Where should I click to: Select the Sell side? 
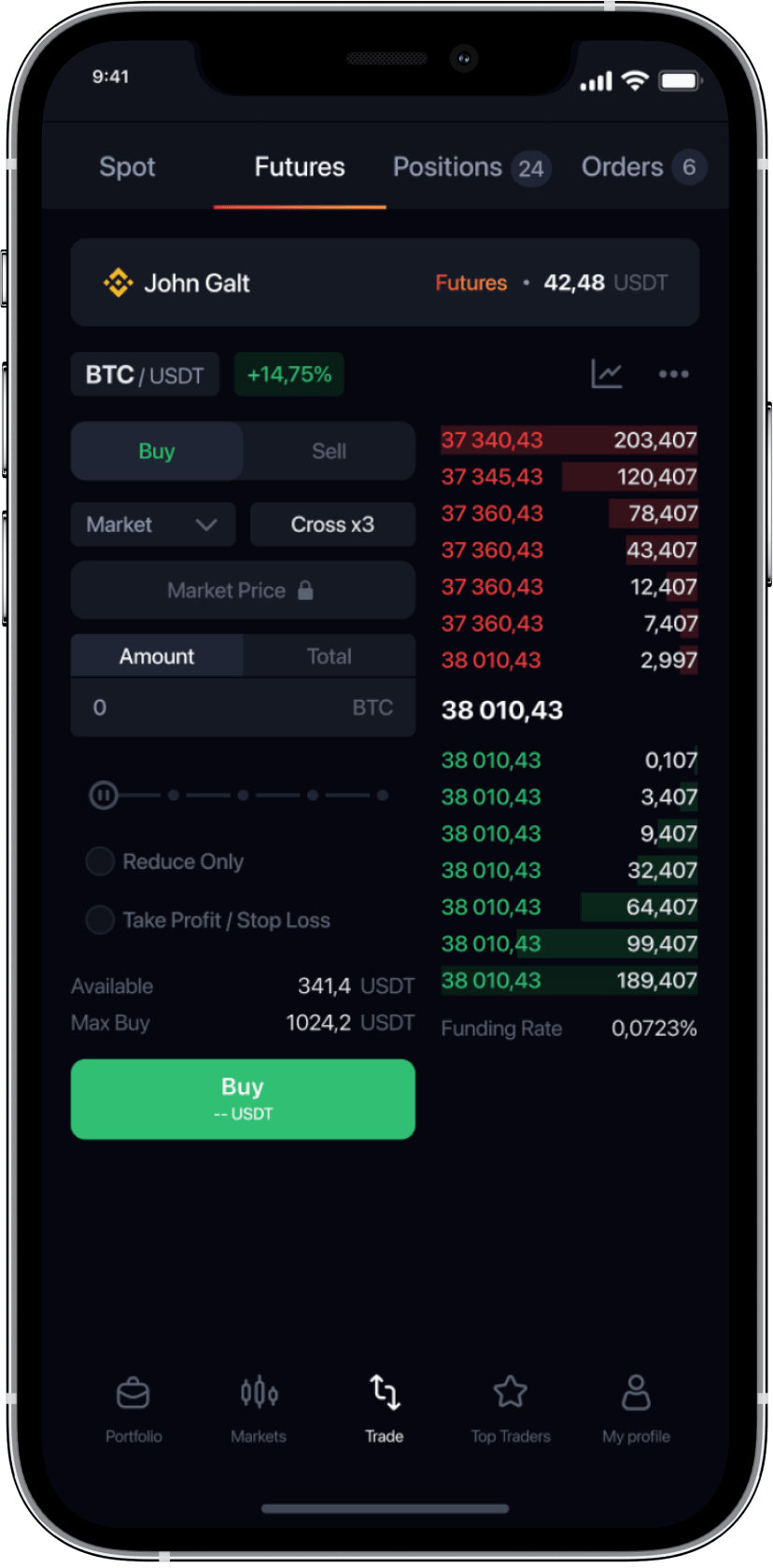coord(329,451)
